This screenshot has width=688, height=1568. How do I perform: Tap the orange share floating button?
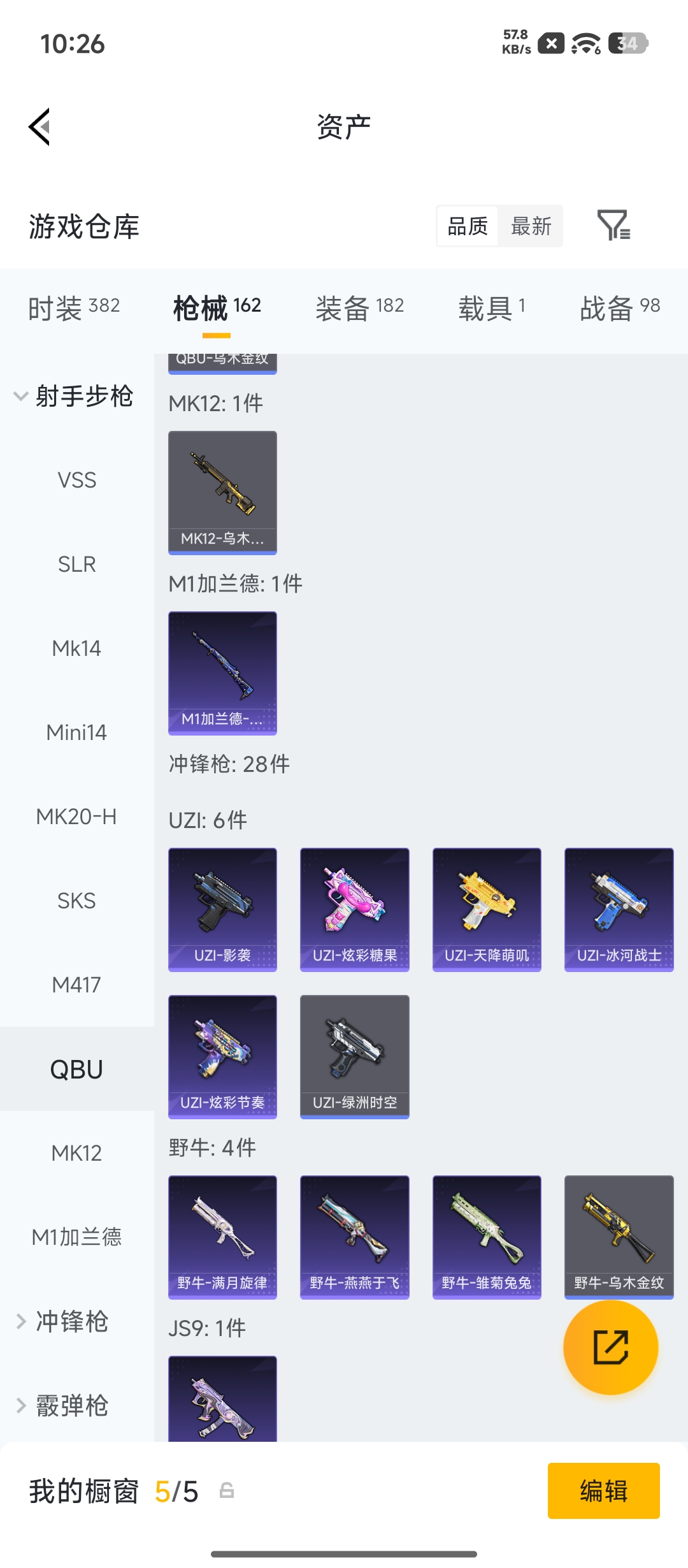tap(610, 1347)
